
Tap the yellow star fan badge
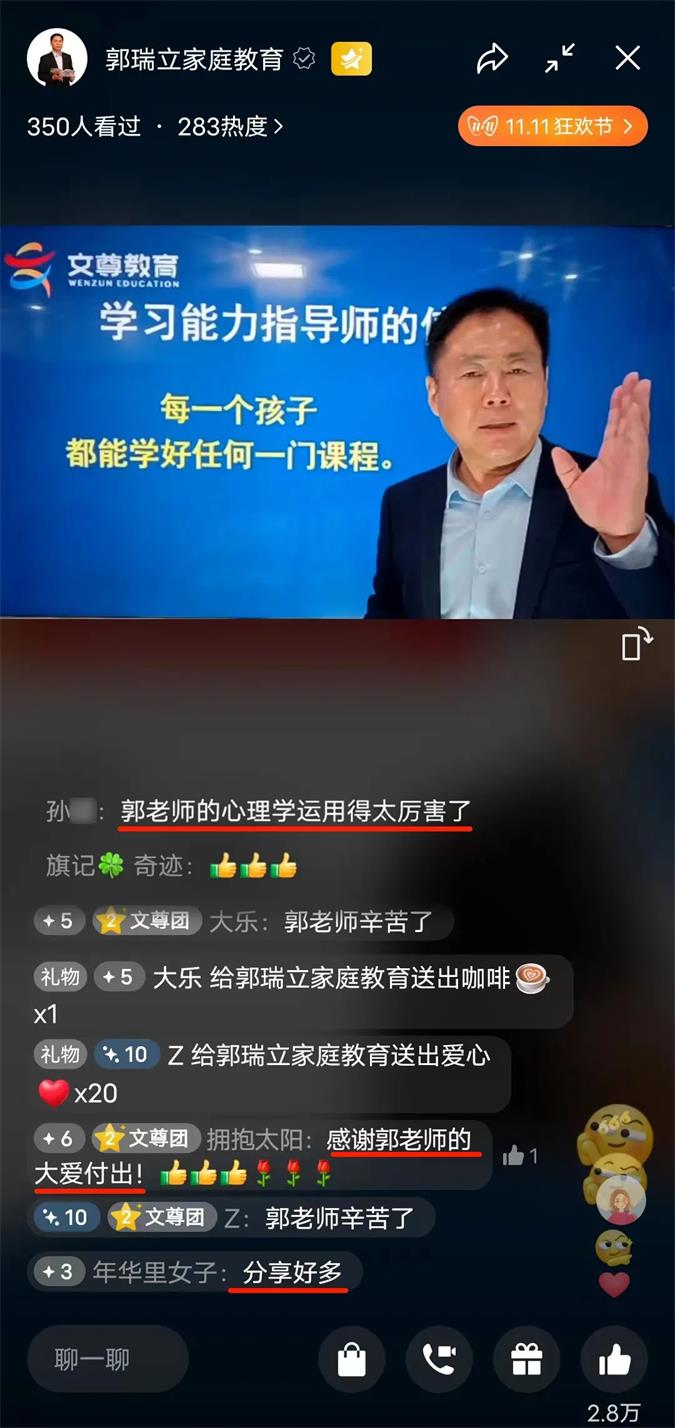[350, 59]
